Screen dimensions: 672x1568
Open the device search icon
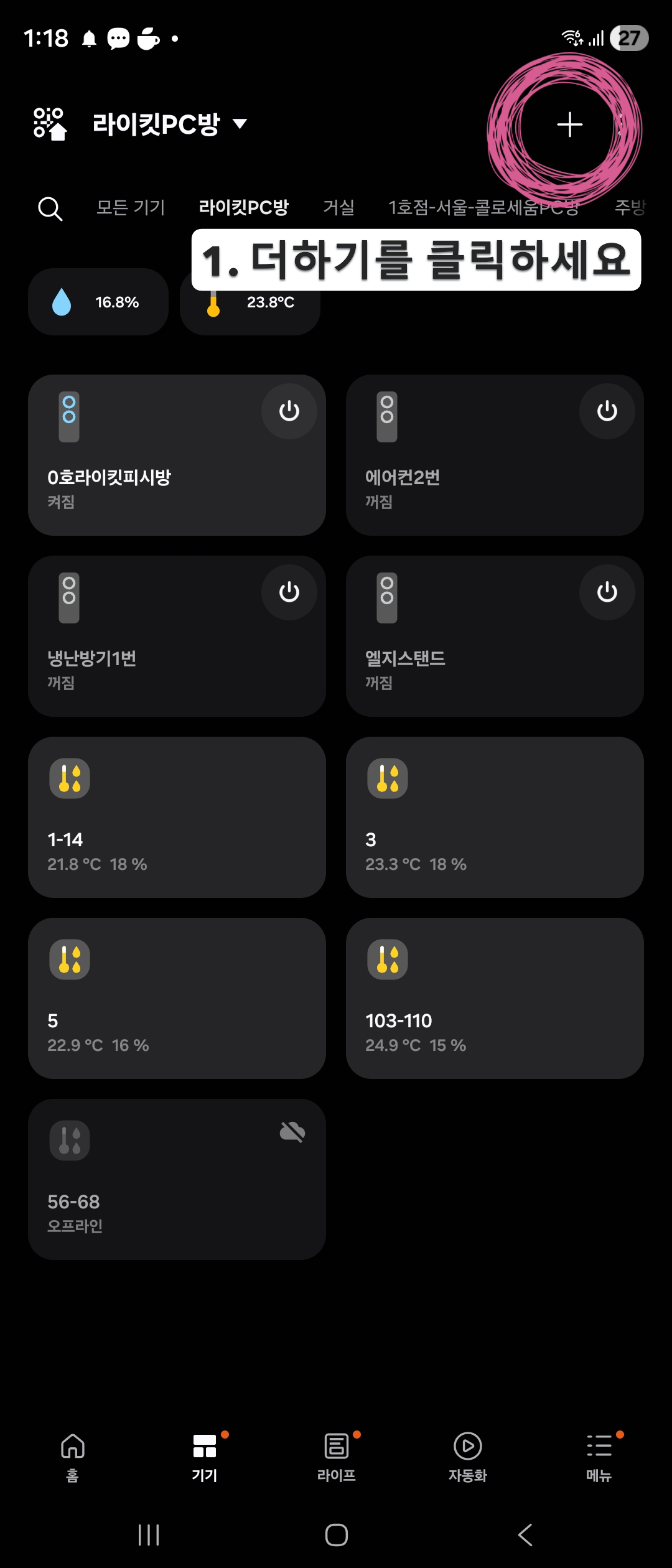(50, 208)
